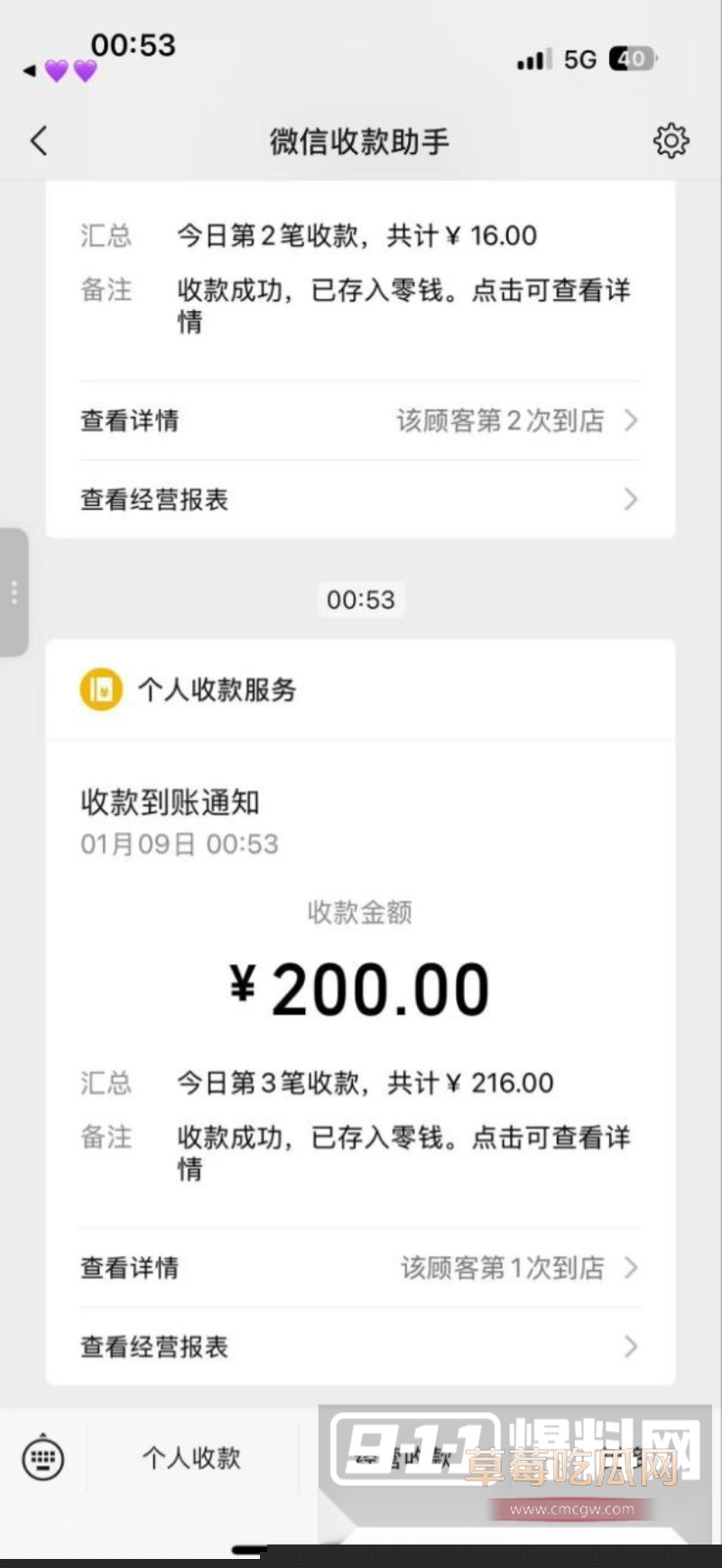Open 查看详情 in the ¥200.00 notification
The height and width of the screenshot is (1568, 722).
coord(129,1268)
